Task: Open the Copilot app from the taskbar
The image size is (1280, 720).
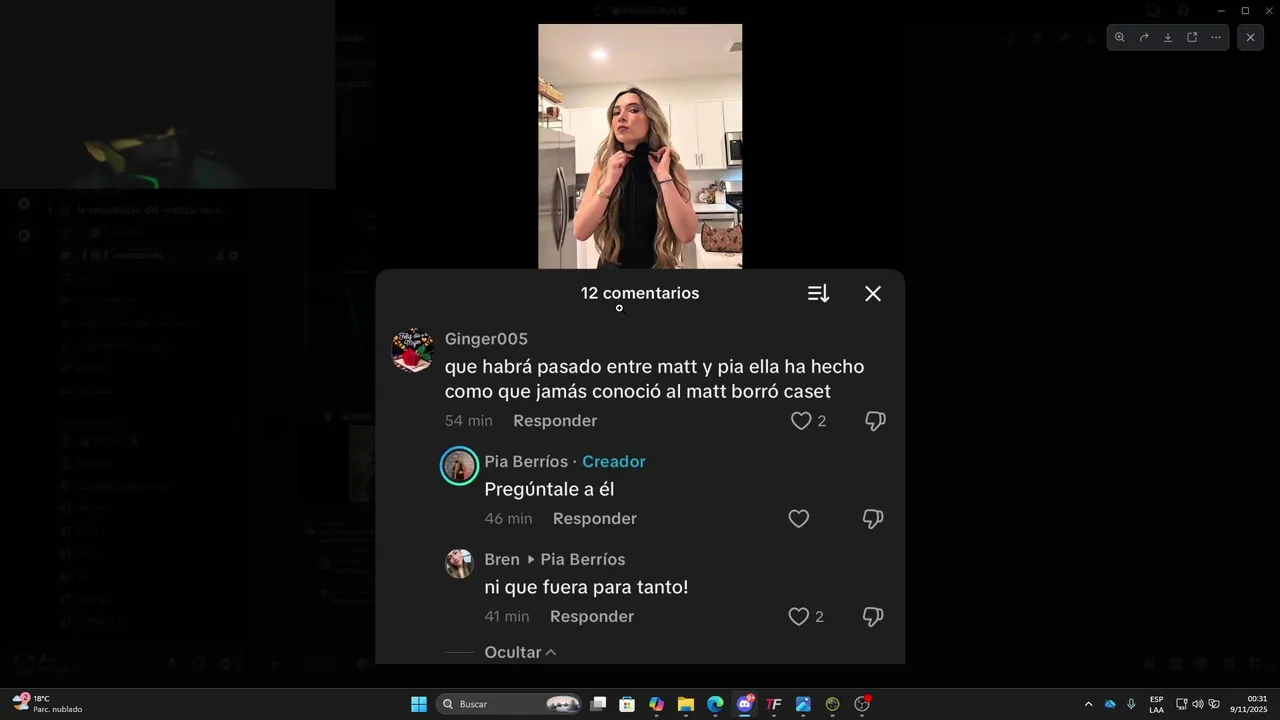Action: tap(656, 704)
